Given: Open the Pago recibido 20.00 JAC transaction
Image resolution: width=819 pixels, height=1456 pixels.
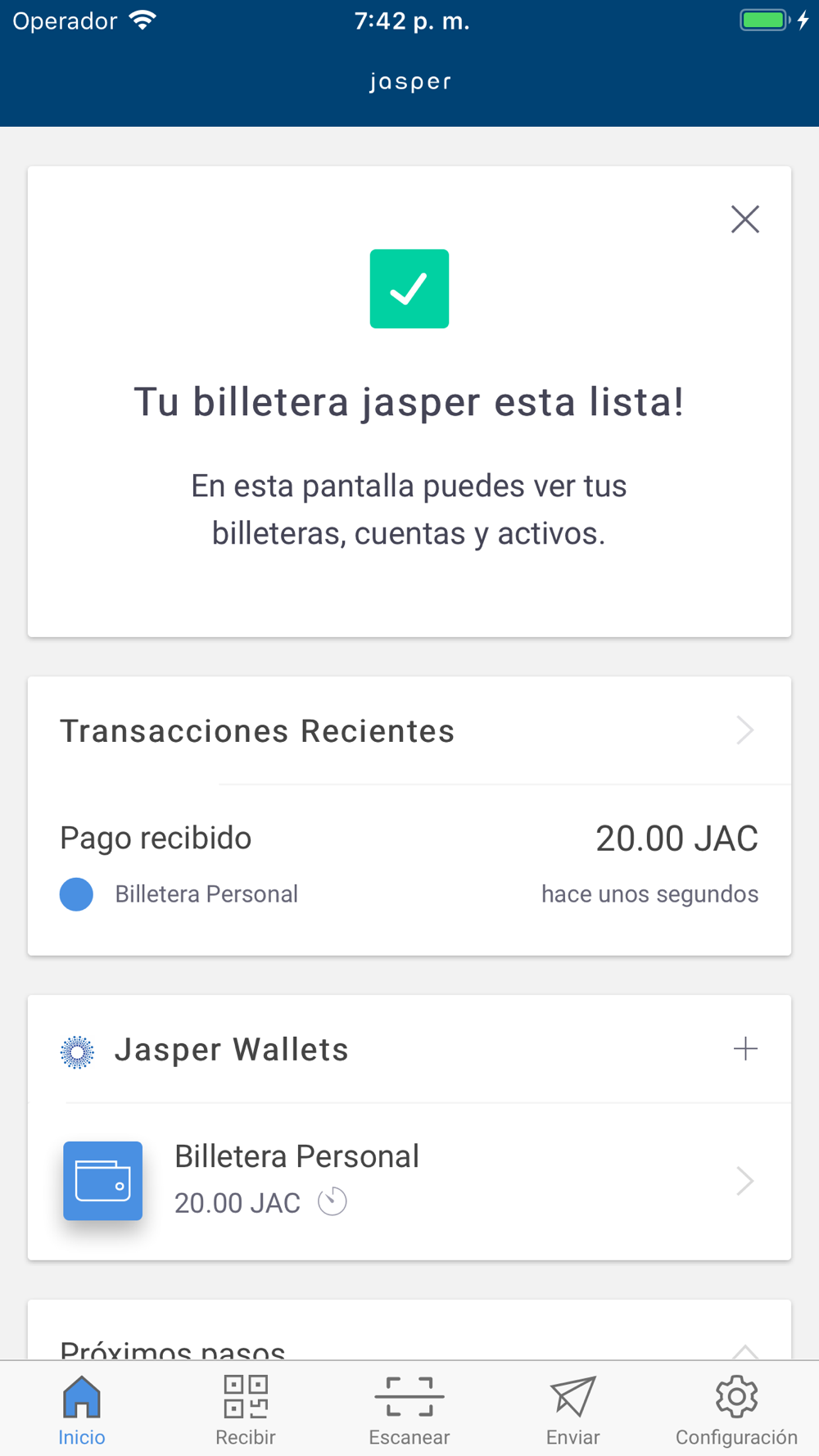Looking at the screenshot, I should (x=409, y=868).
